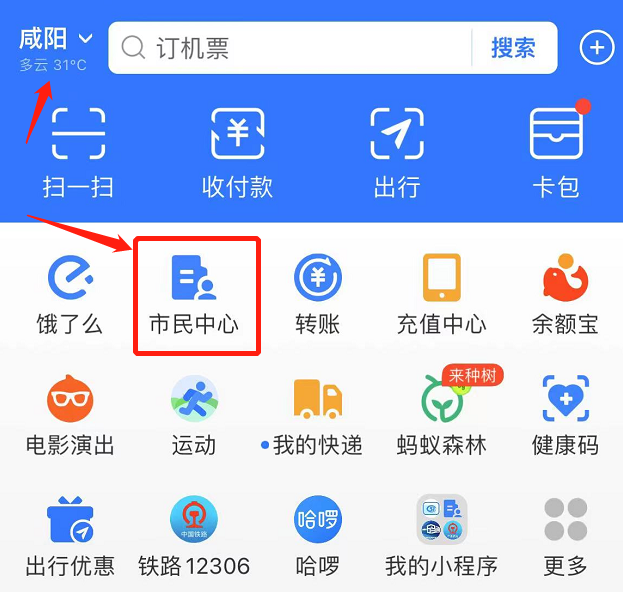Tap the 搜索 button
623x592 pixels.
click(x=513, y=48)
